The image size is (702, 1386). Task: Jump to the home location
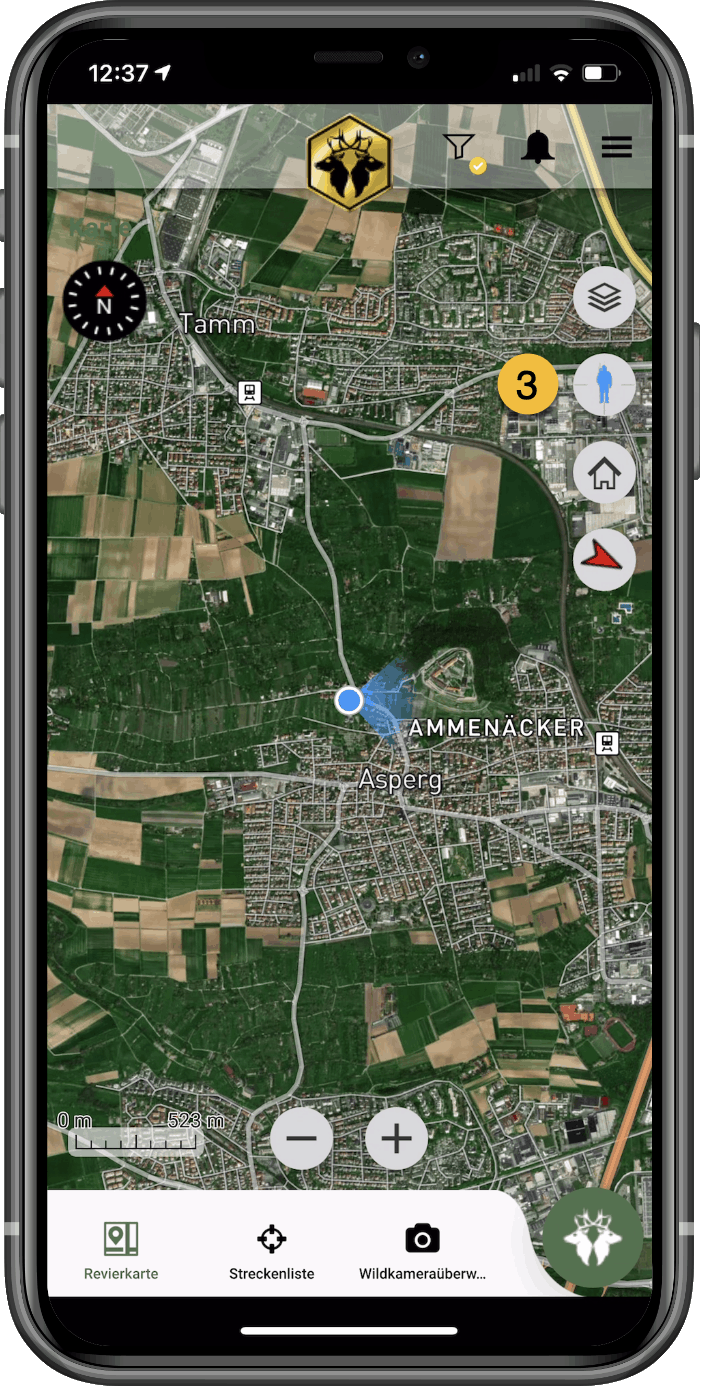pos(604,473)
